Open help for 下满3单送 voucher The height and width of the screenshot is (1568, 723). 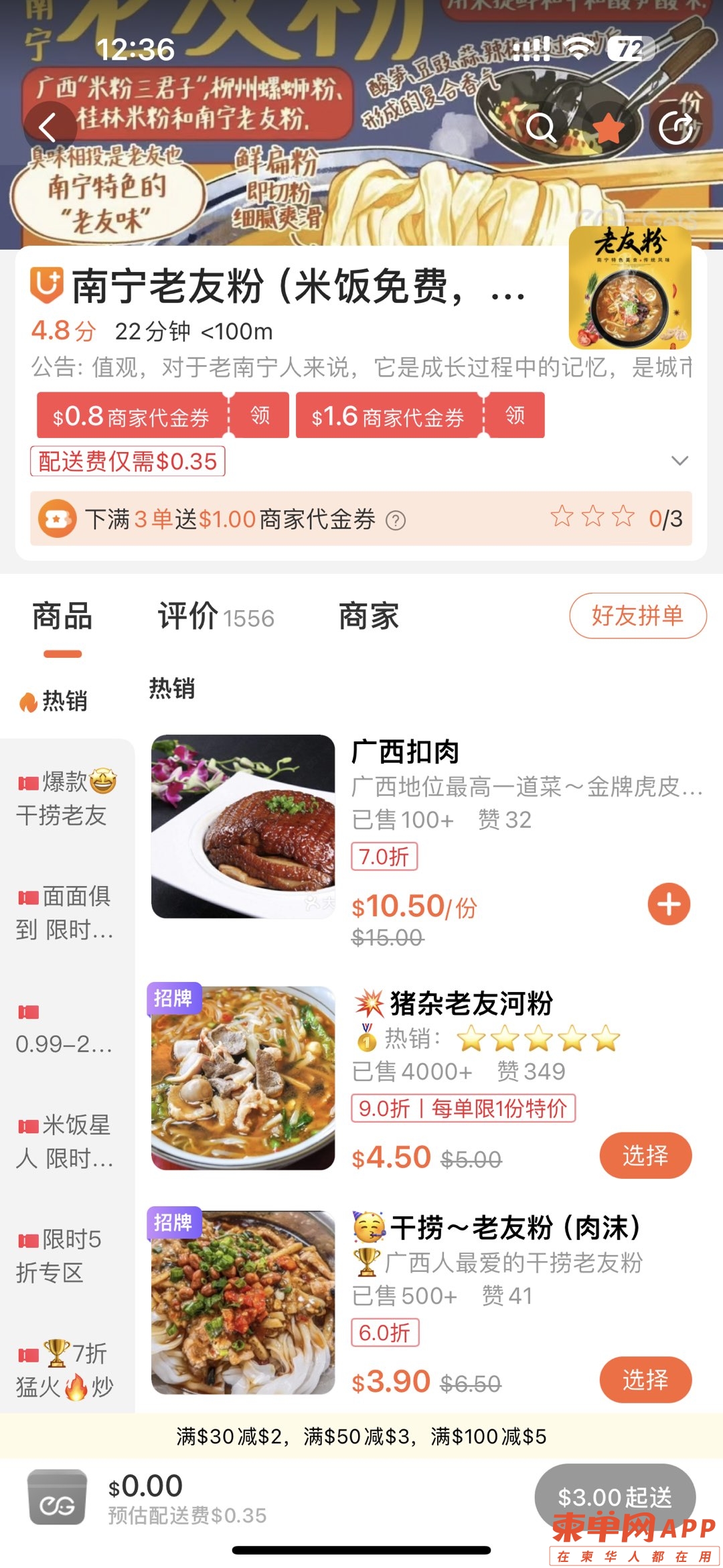(x=396, y=520)
